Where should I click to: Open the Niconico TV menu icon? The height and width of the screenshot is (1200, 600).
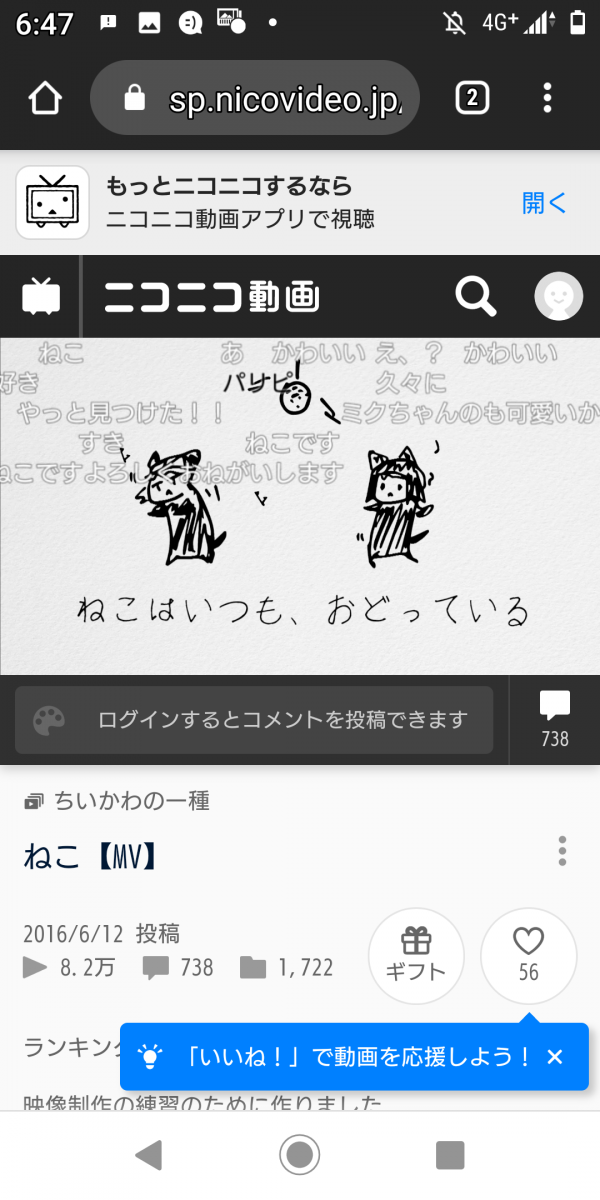(41, 296)
